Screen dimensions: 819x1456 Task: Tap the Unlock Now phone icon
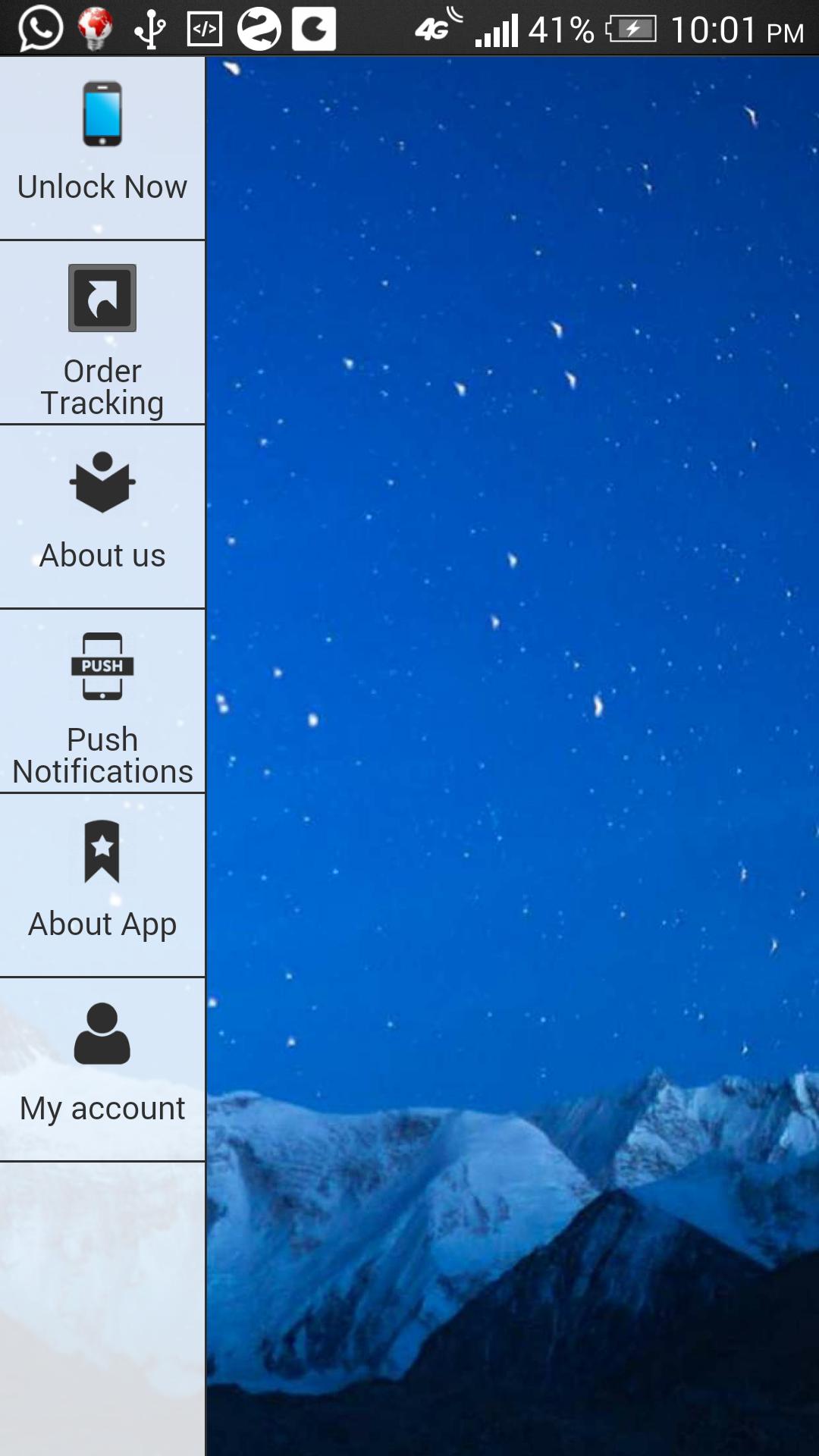tap(102, 114)
